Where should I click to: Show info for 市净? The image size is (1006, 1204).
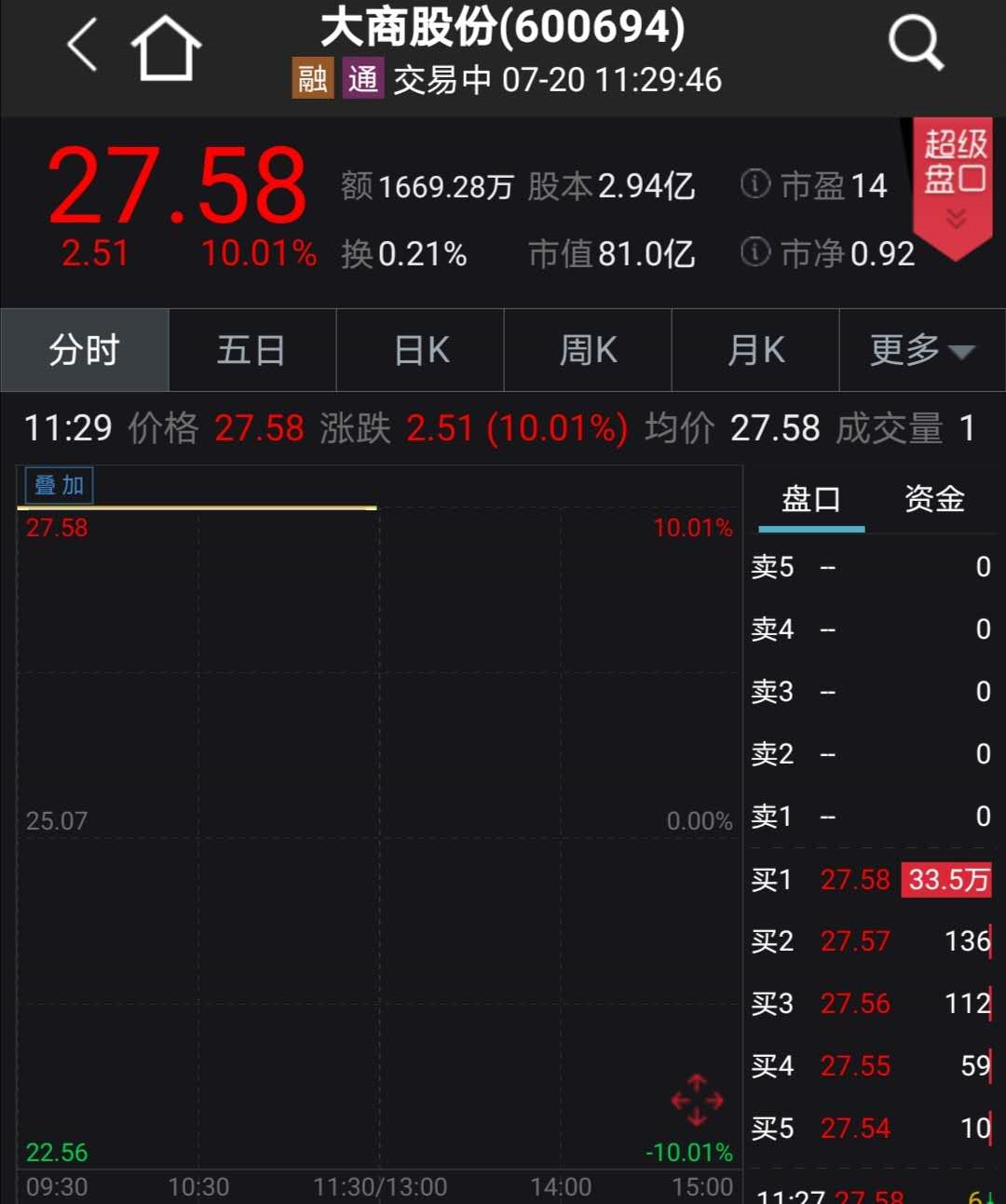[x=755, y=252]
